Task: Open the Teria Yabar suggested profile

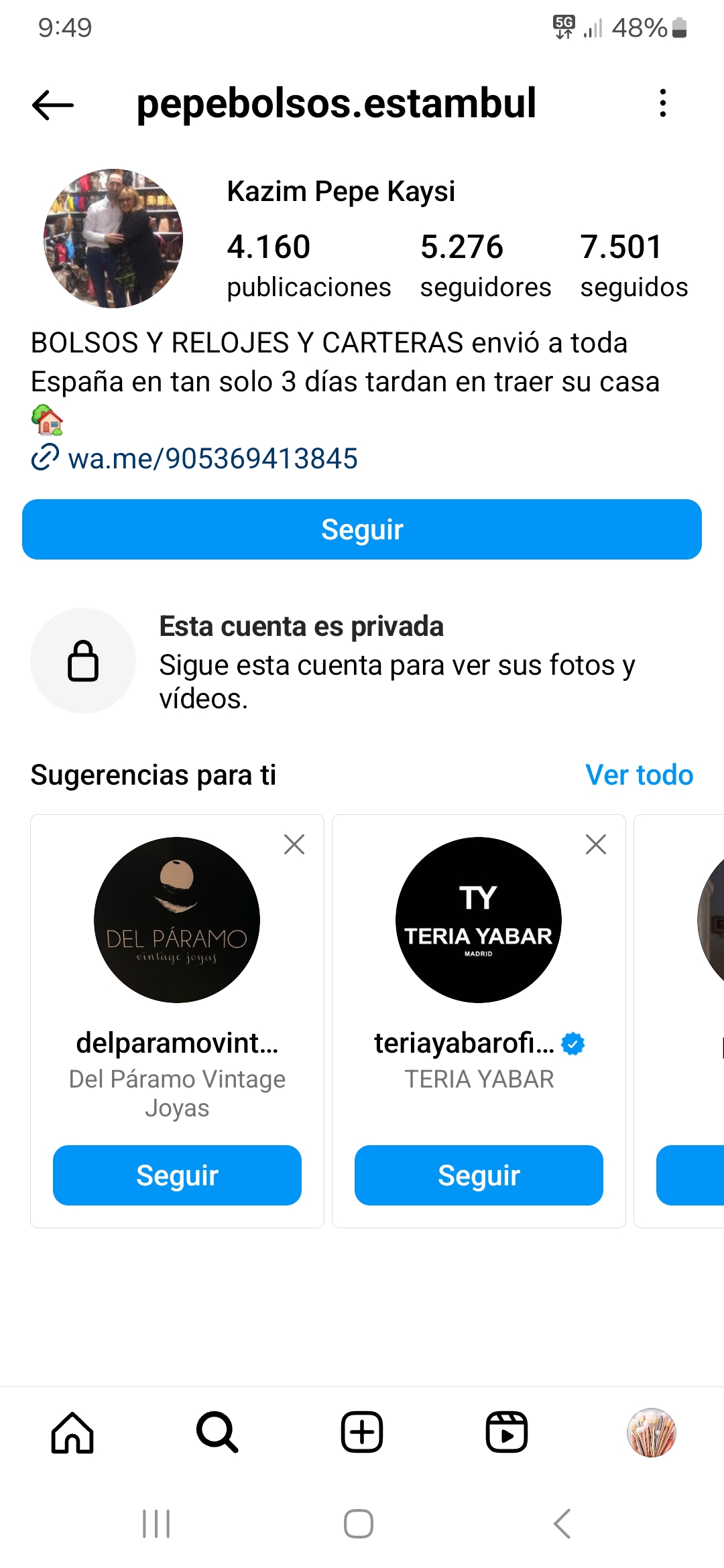Action: 479,920
